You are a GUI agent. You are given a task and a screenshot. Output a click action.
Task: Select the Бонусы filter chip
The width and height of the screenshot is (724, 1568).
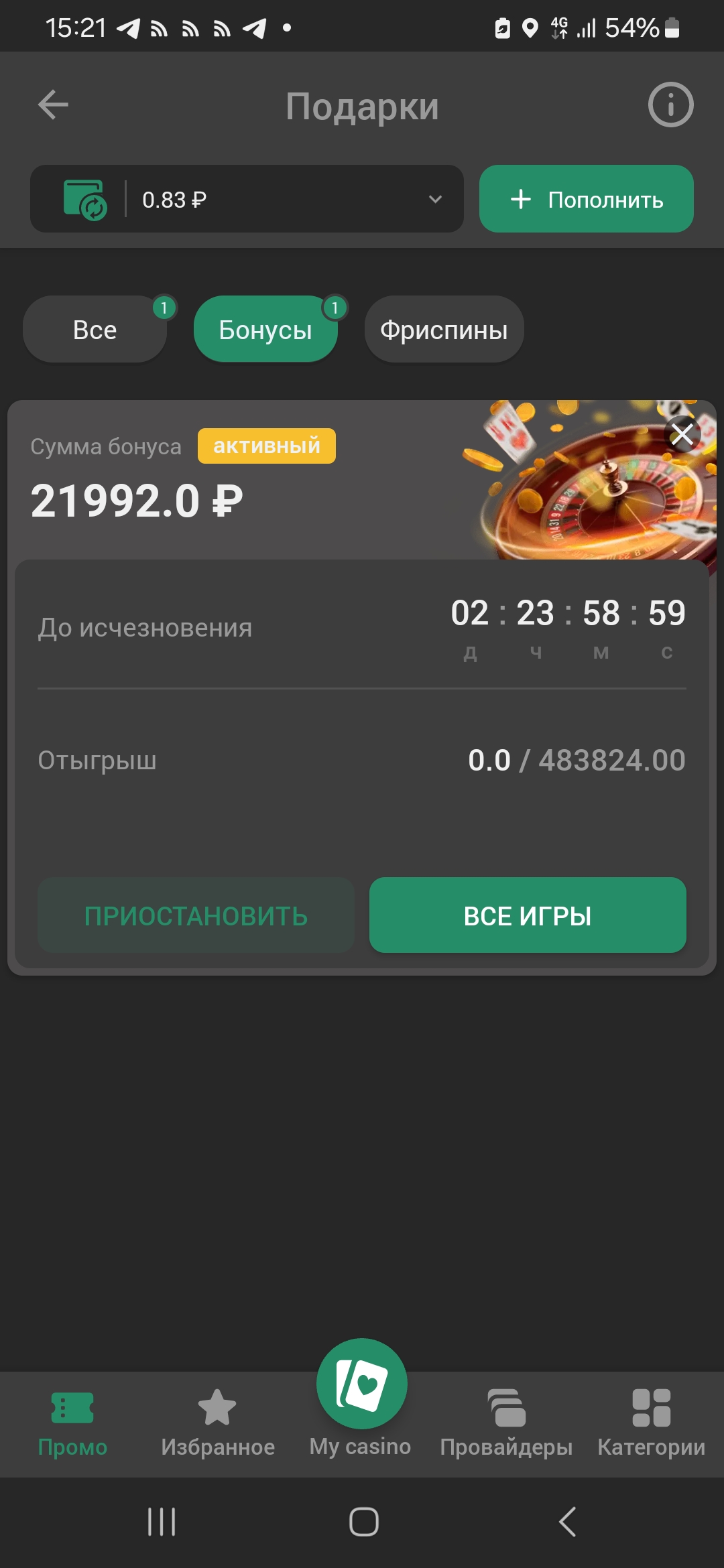265,330
